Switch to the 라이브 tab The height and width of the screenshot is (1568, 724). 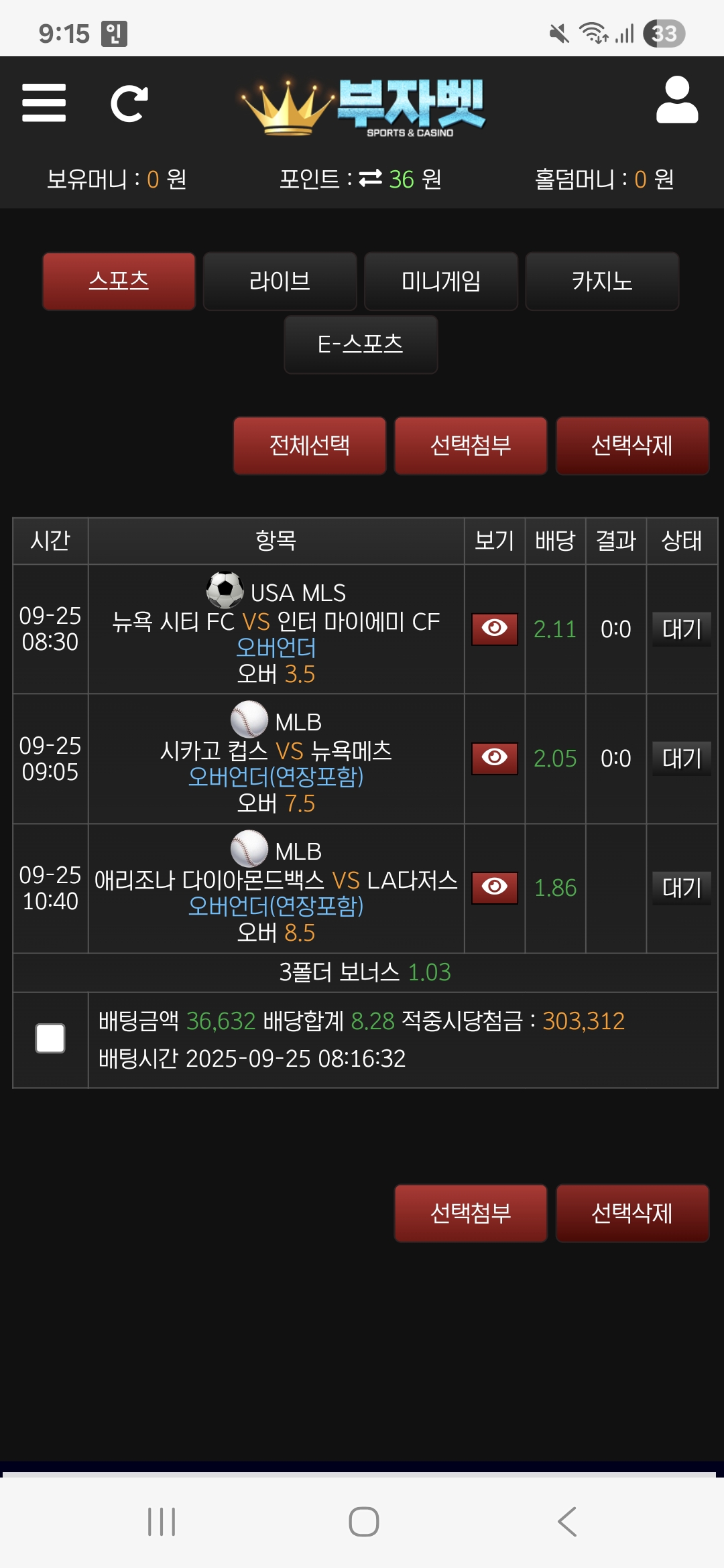point(280,281)
